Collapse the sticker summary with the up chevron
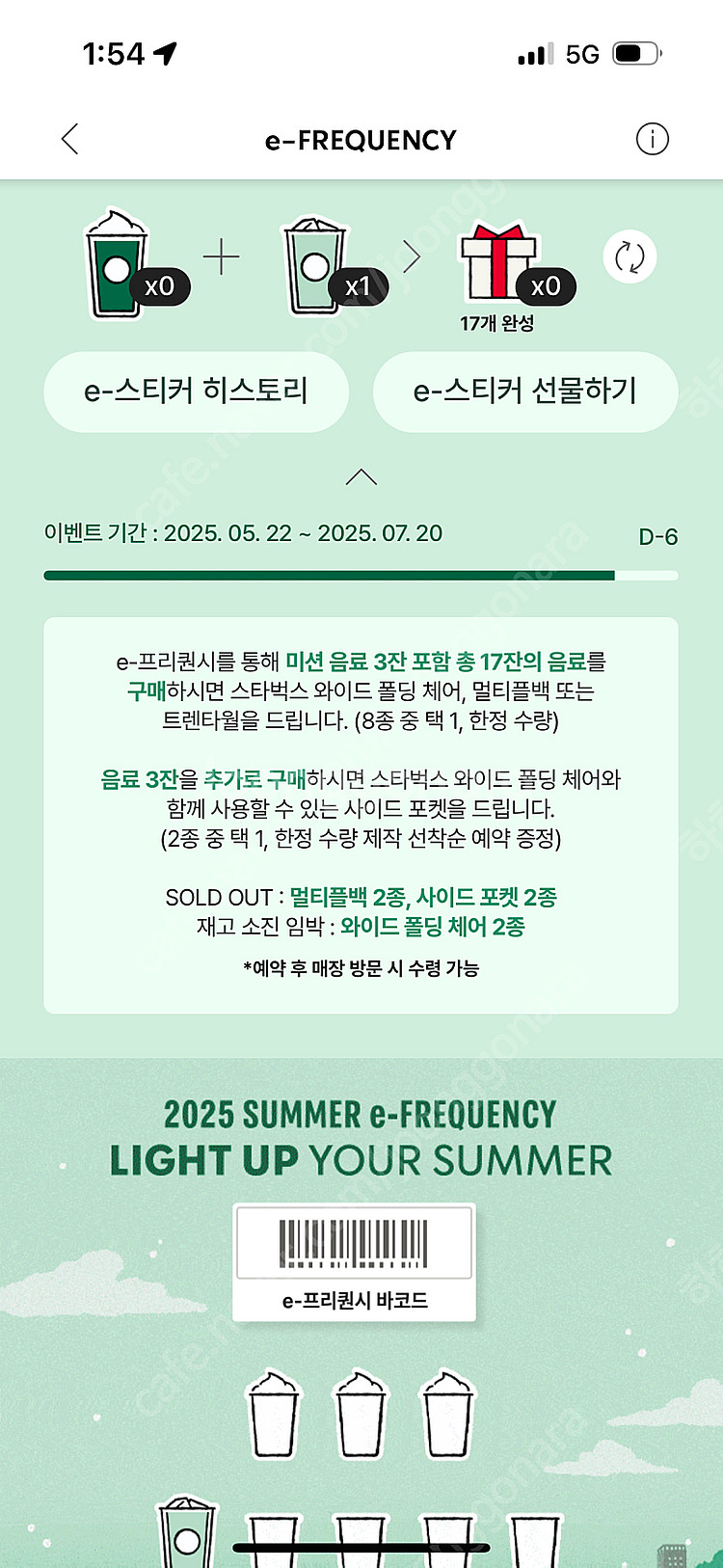 pos(361,475)
